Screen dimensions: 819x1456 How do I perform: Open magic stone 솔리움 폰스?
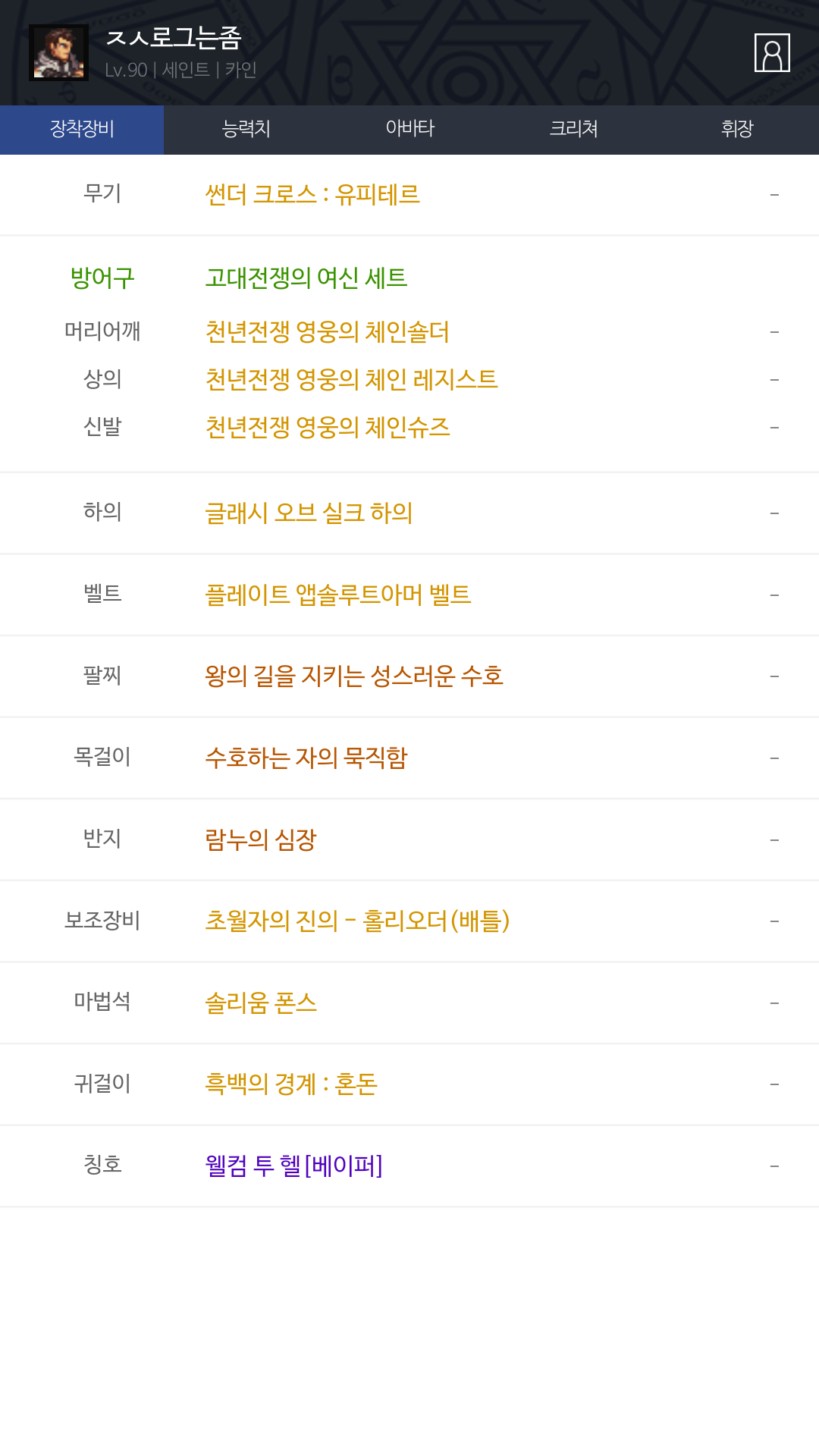(x=261, y=1003)
